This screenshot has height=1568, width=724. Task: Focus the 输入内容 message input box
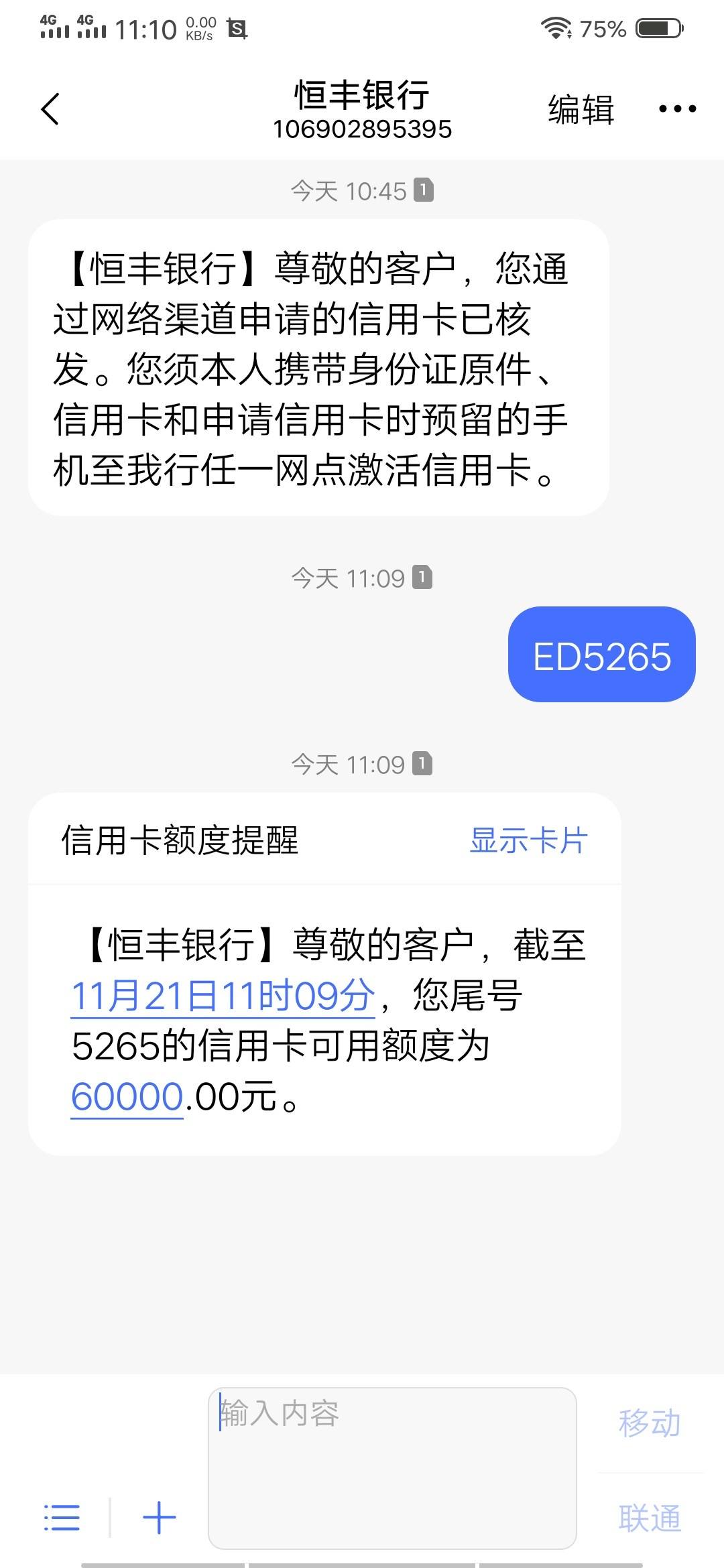click(392, 1467)
